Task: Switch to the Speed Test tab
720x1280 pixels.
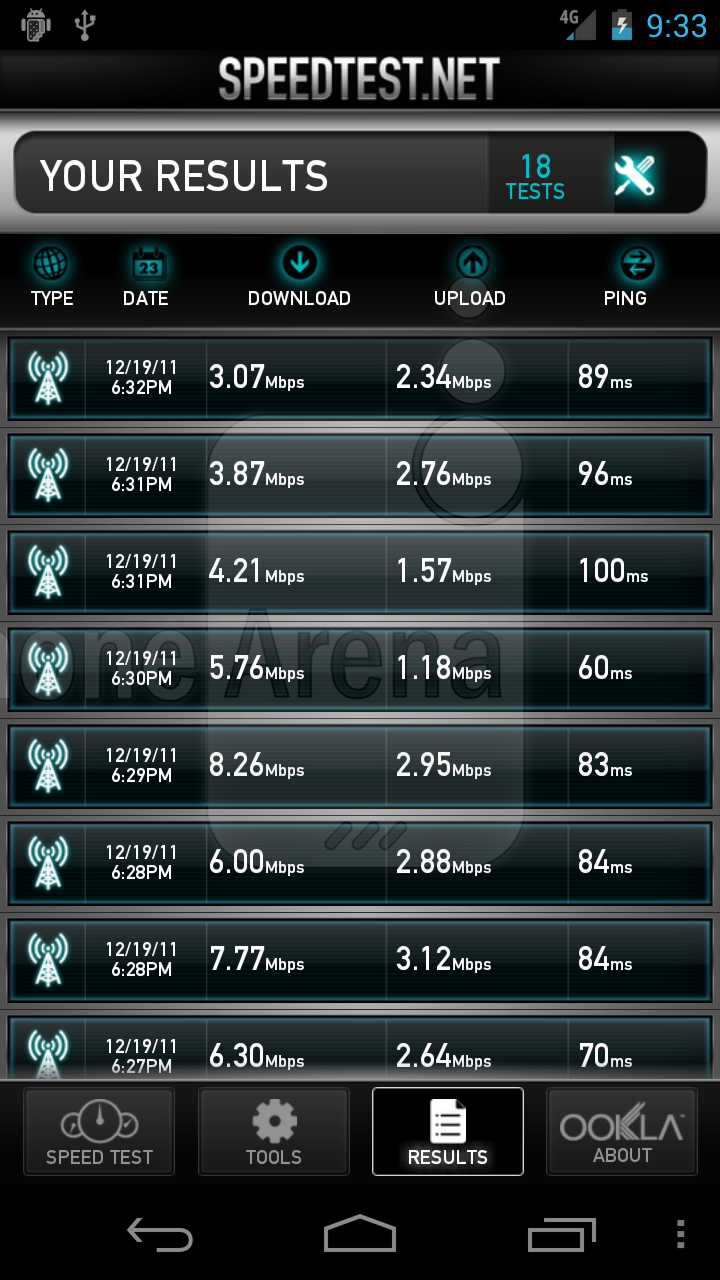Action: coord(99,1132)
